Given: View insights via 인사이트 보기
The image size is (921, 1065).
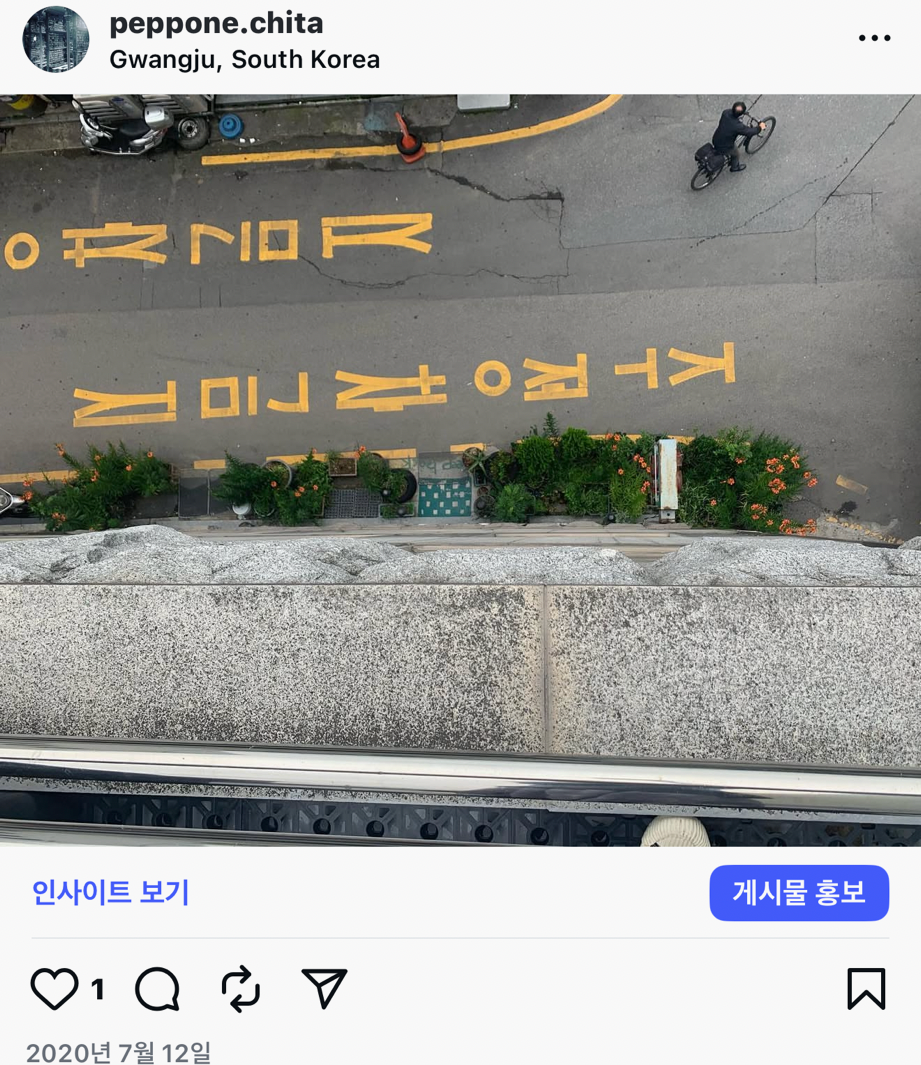Looking at the screenshot, I should click(x=111, y=892).
